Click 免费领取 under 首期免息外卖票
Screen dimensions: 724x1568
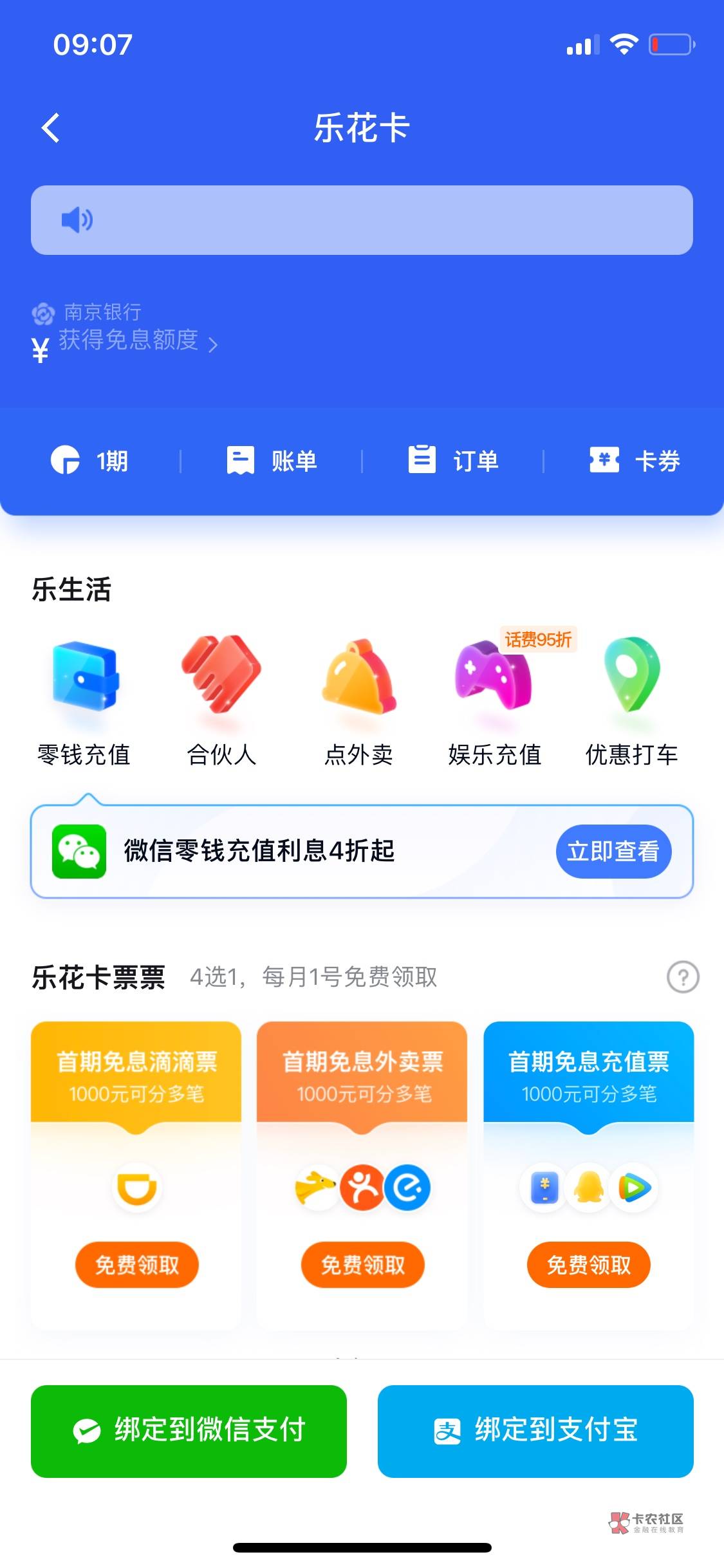pyautogui.click(x=362, y=1264)
